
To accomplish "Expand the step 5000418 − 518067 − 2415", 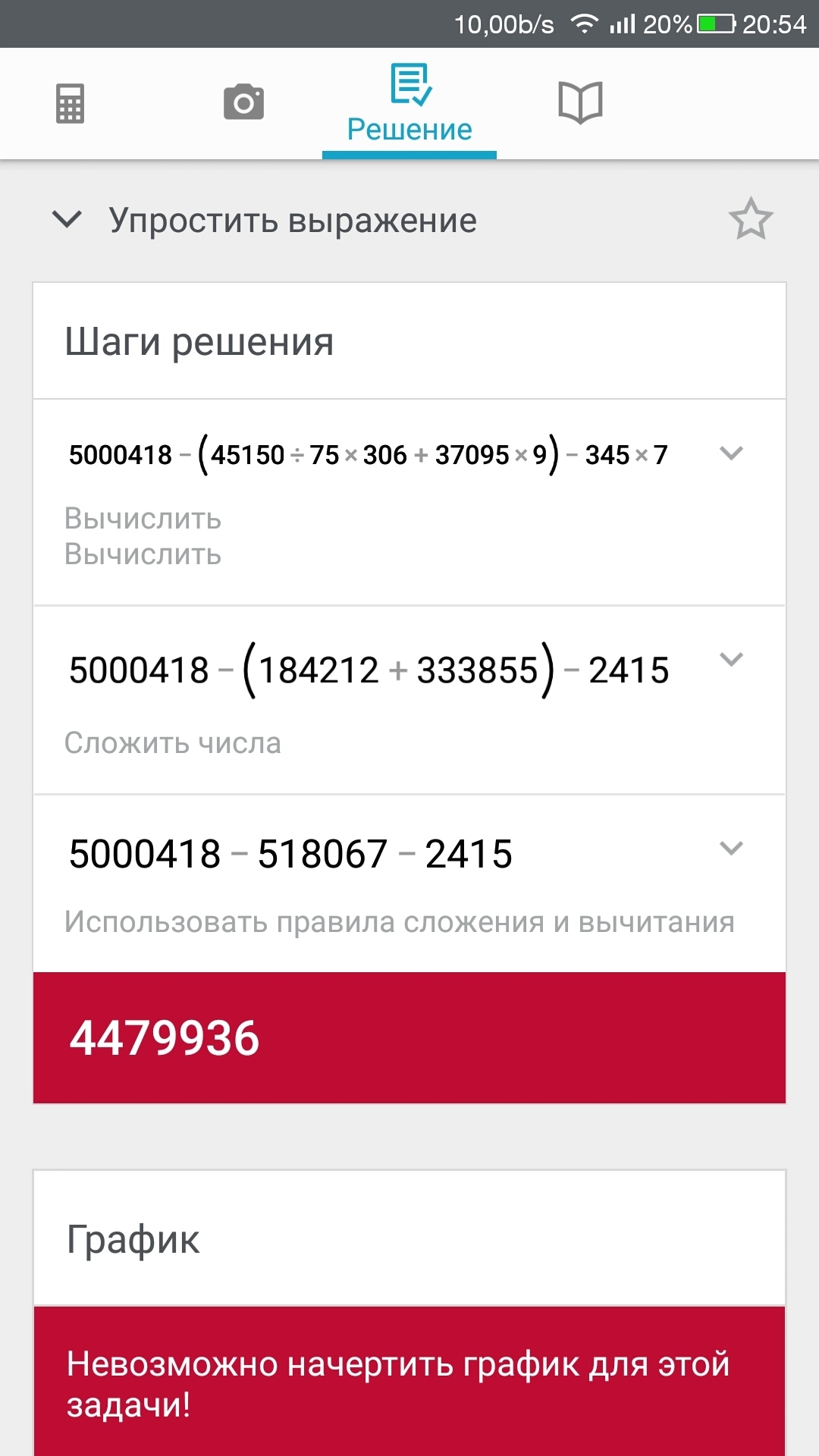I will pyautogui.click(x=731, y=848).
